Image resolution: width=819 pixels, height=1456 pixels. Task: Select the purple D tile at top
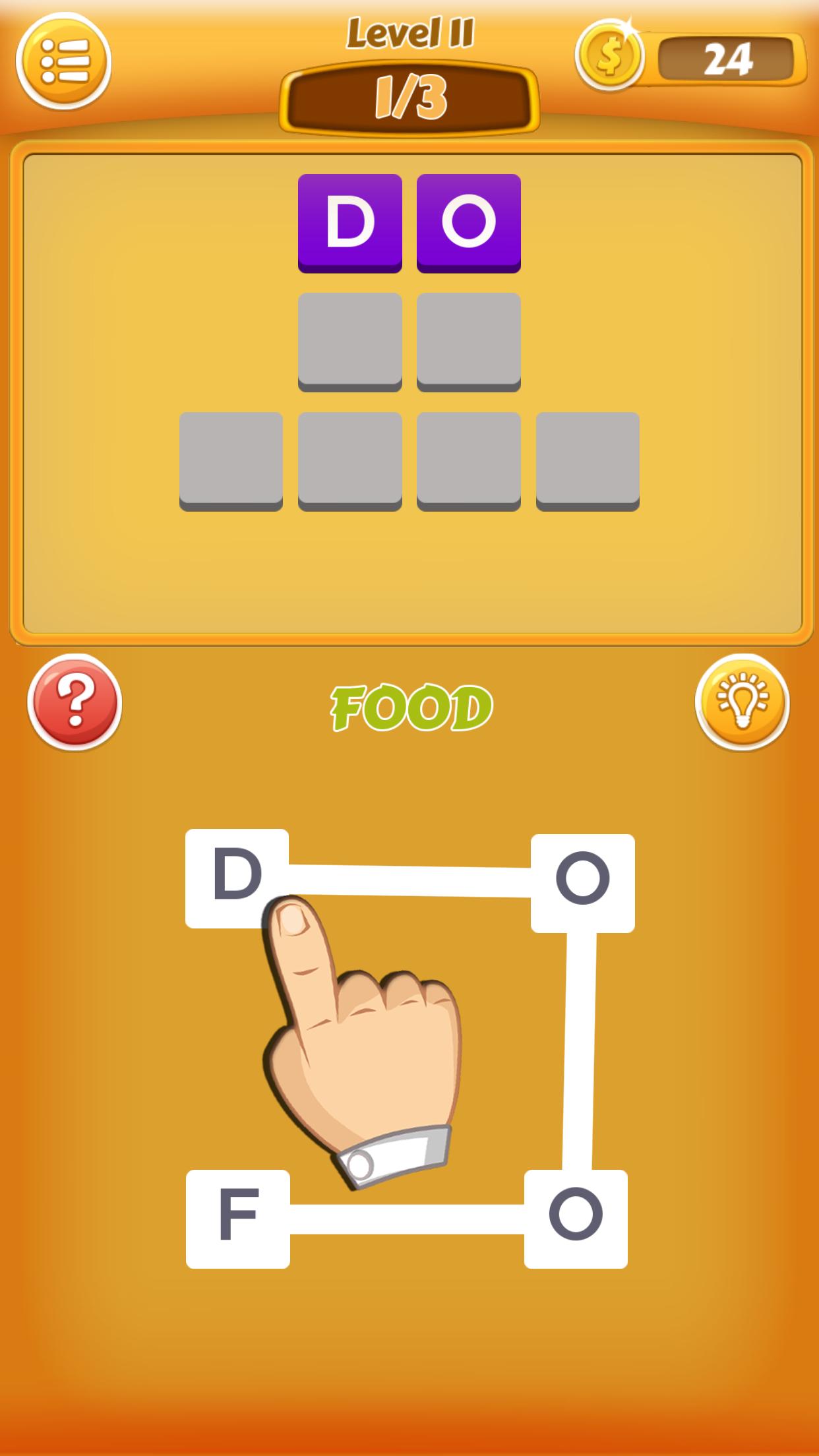tap(349, 221)
